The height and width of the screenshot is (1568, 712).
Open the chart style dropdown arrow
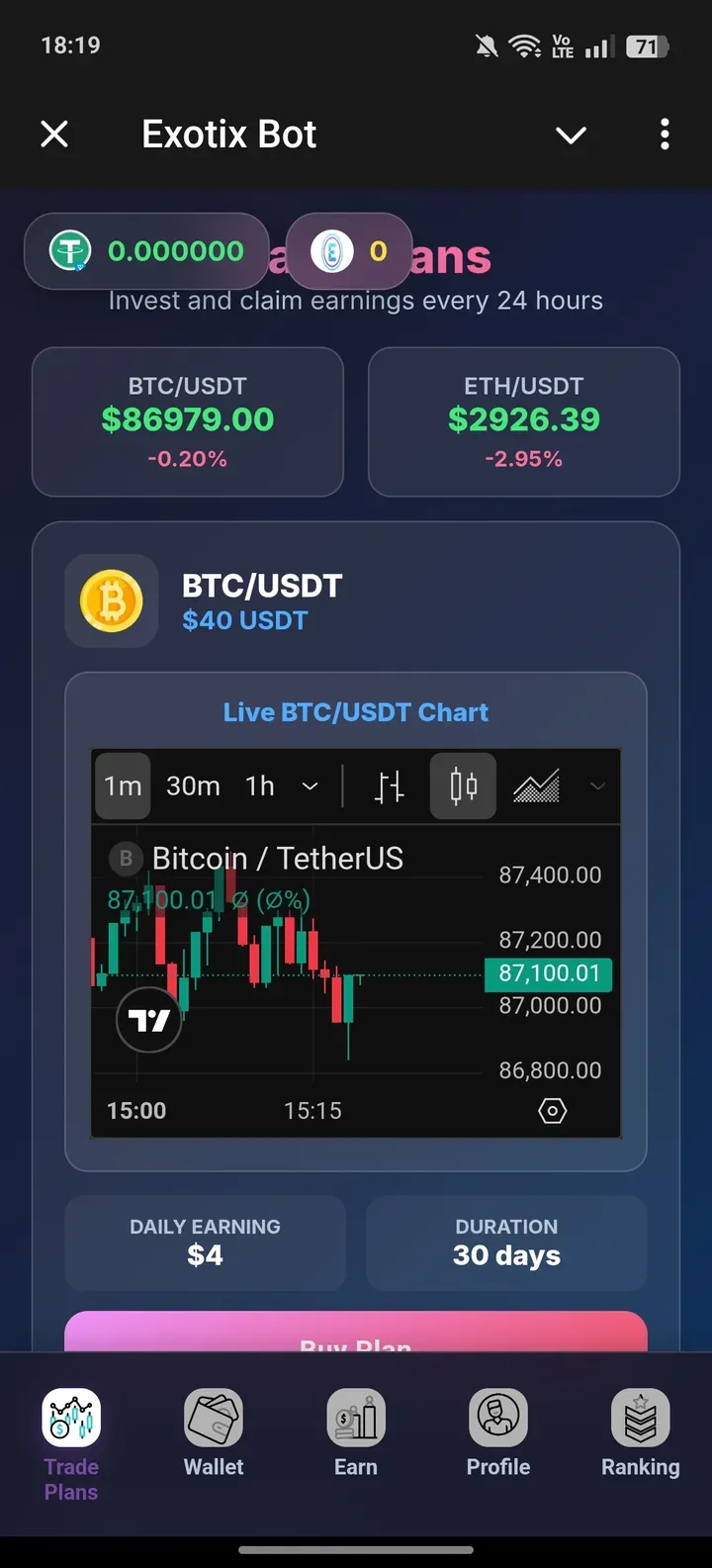click(596, 785)
